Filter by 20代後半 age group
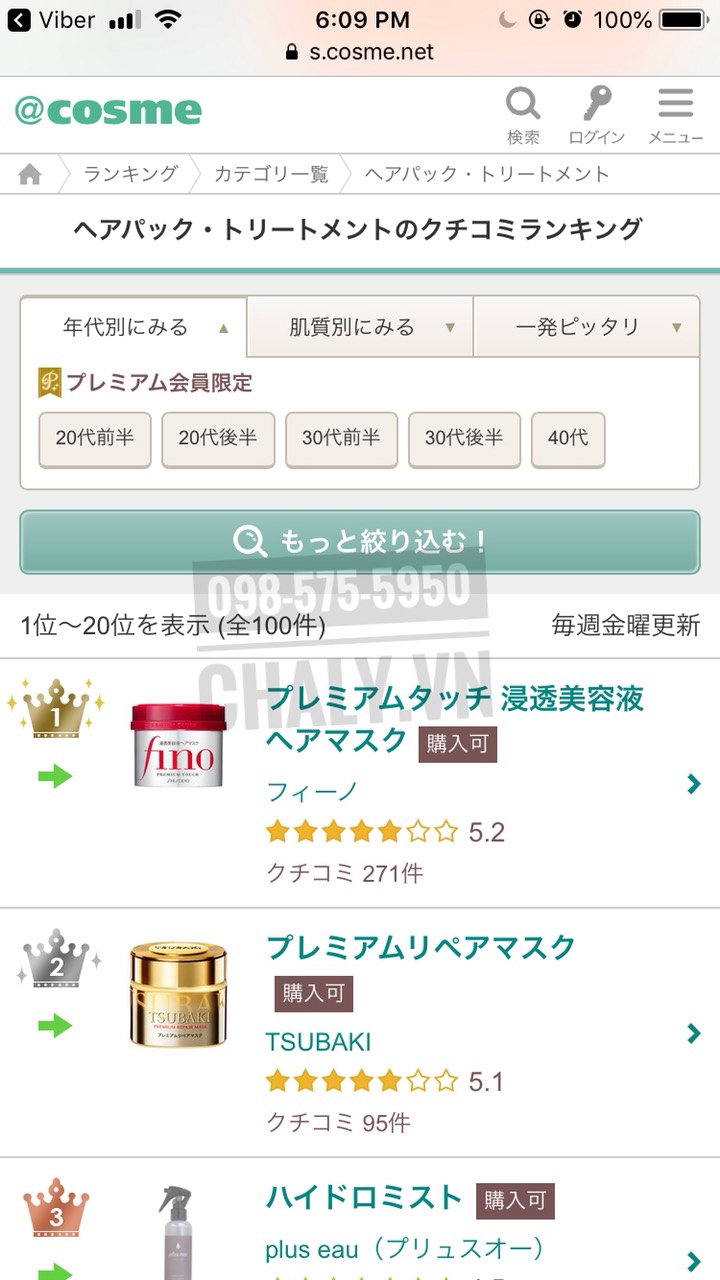 coord(218,438)
